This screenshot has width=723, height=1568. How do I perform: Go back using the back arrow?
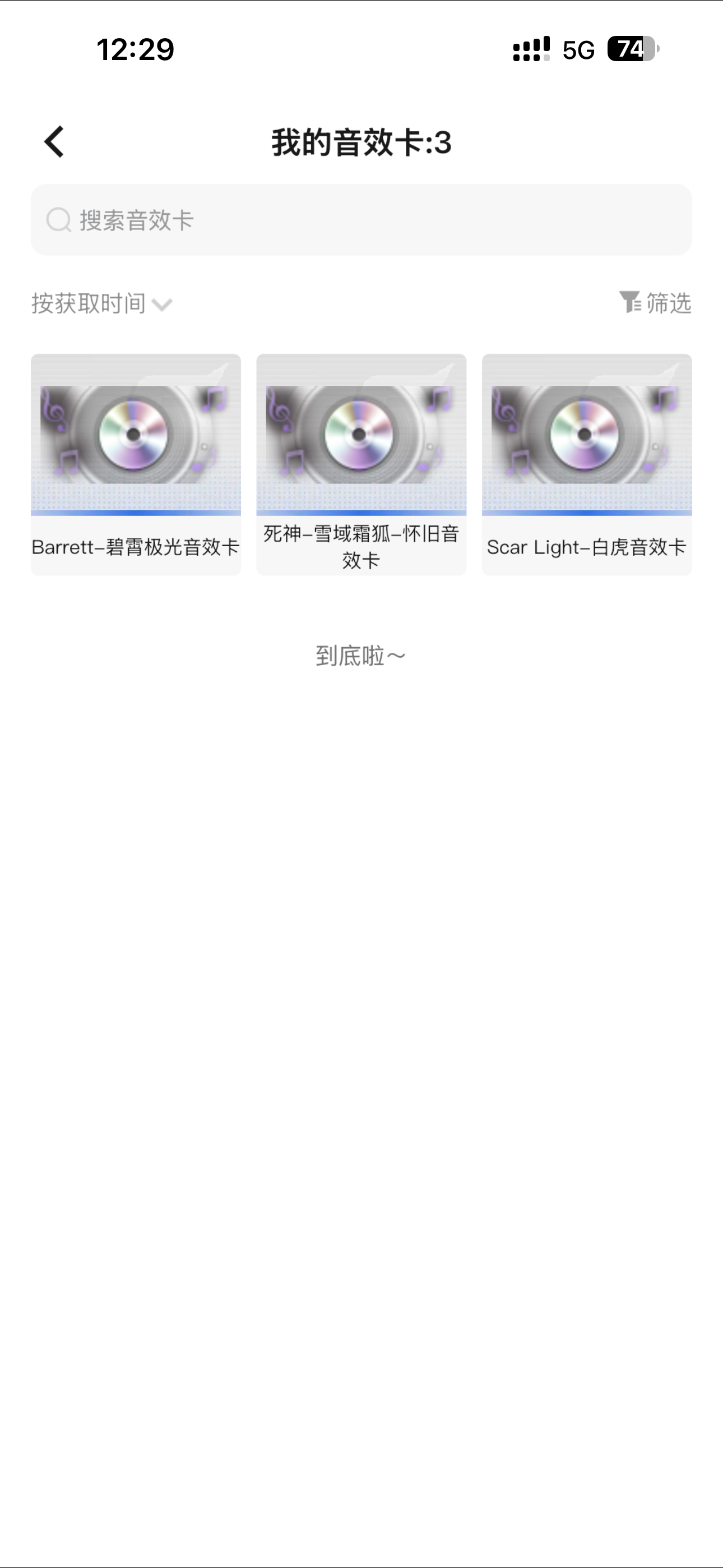55,142
